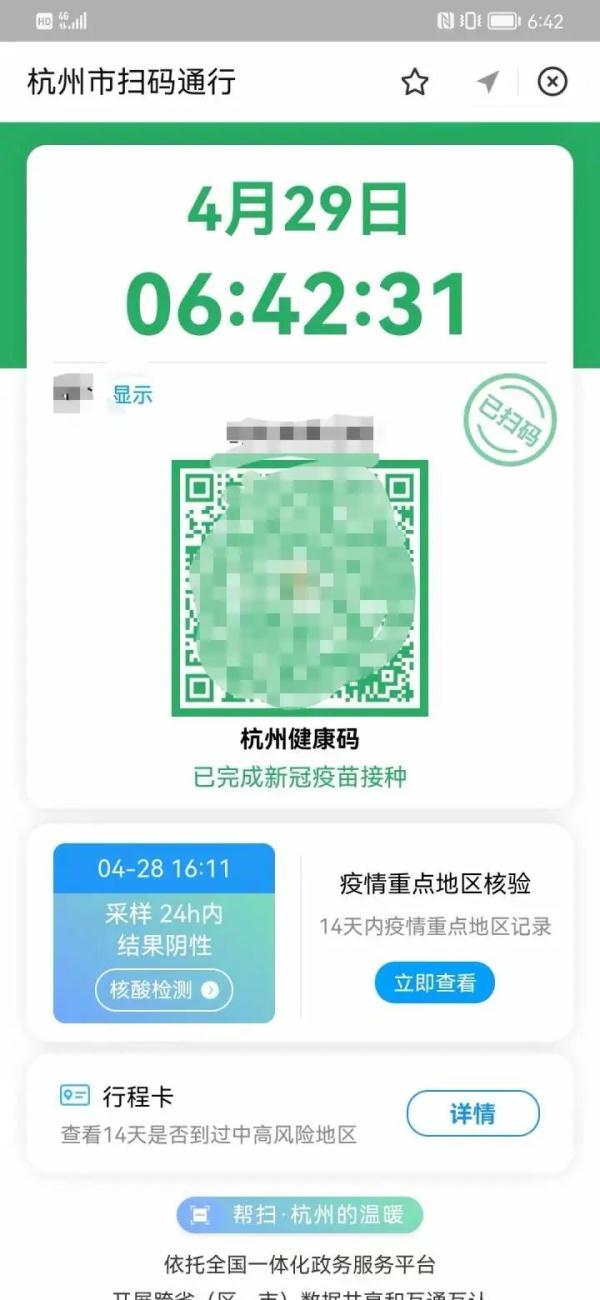The height and width of the screenshot is (1300, 600).
Task: Favorite this mini program with the star
Action: click(415, 82)
